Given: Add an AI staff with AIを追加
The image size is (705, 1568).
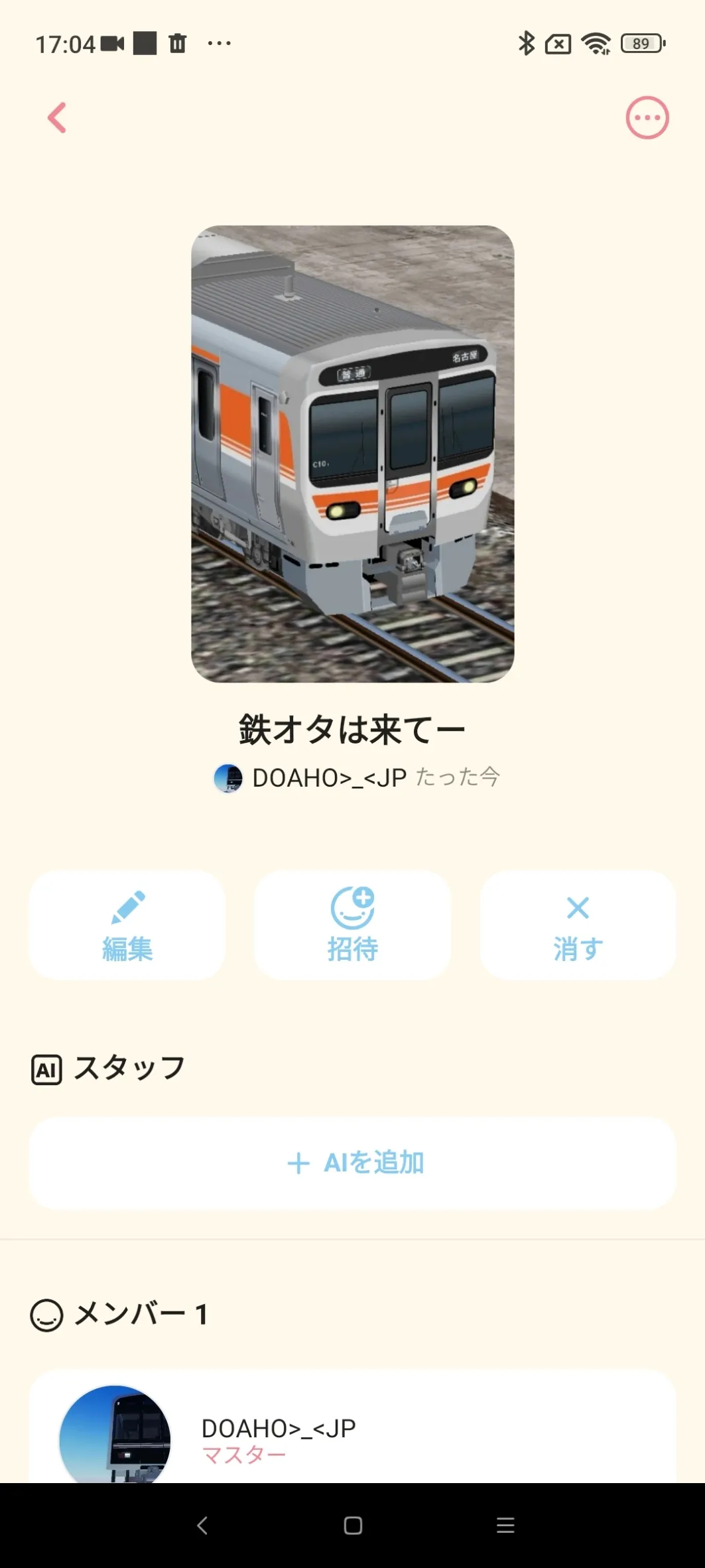Looking at the screenshot, I should pyautogui.click(x=353, y=1163).
